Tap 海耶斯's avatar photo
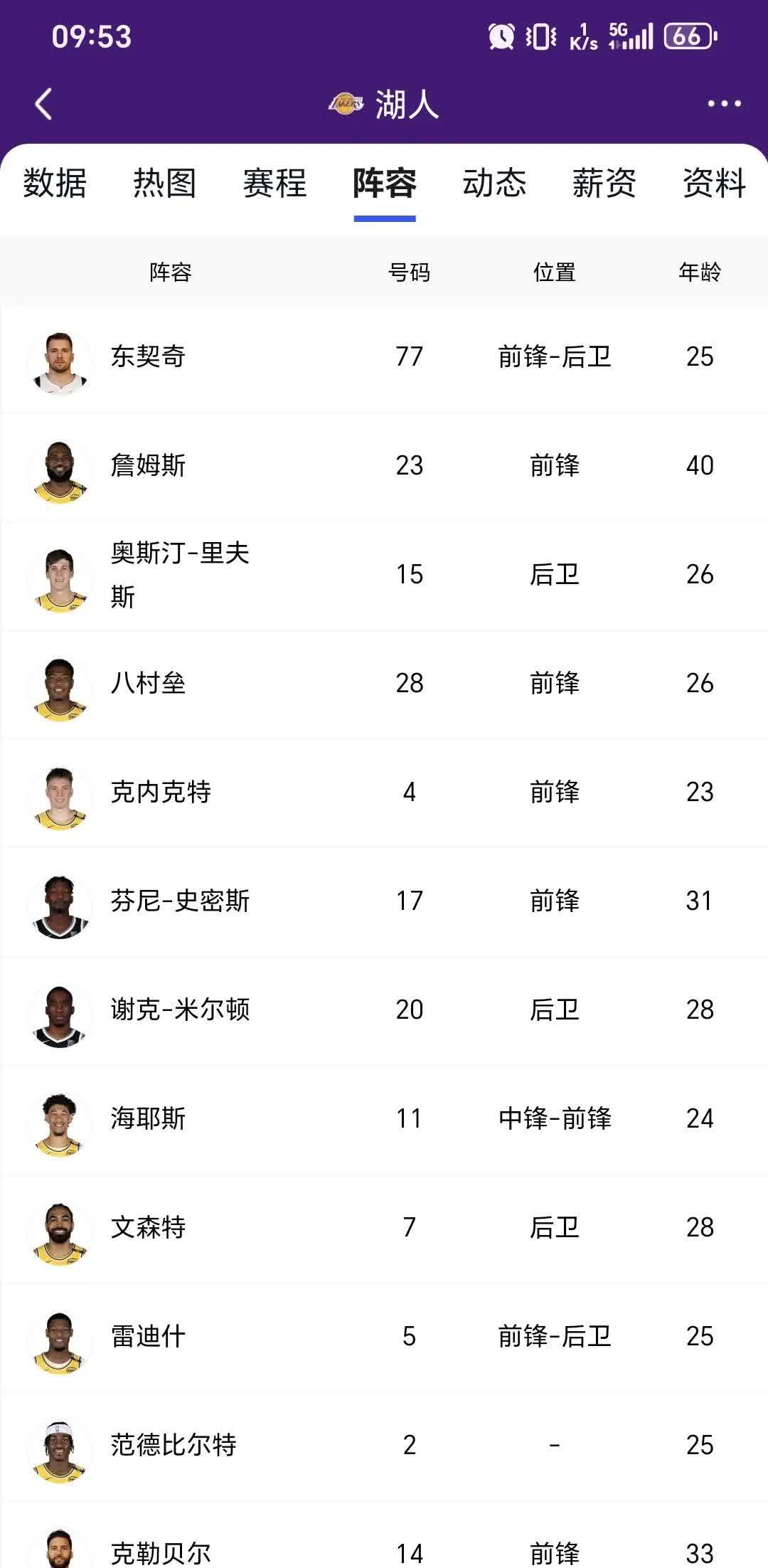The image size is (768, 1568). (60, 1119)
